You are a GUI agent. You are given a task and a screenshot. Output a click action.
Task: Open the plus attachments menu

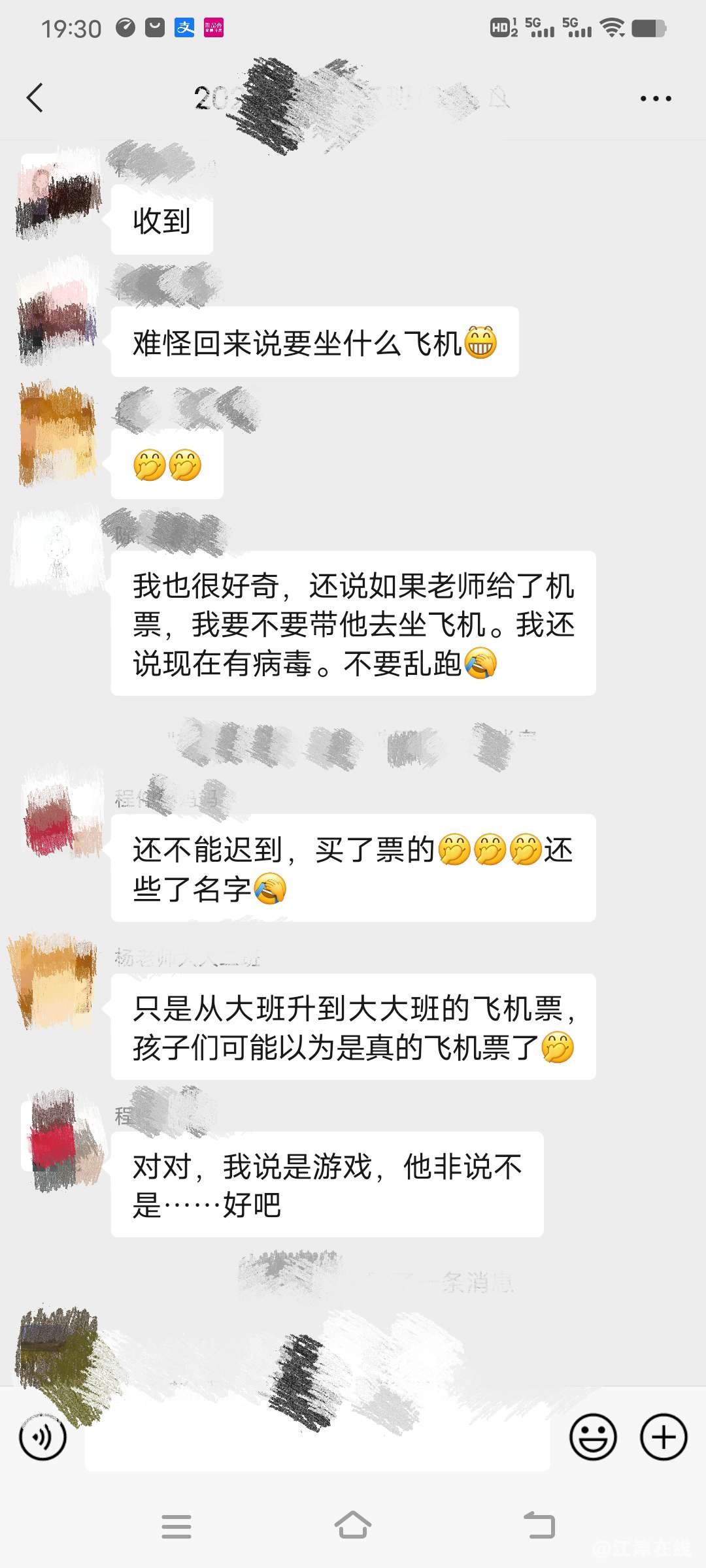(663, 1437)
